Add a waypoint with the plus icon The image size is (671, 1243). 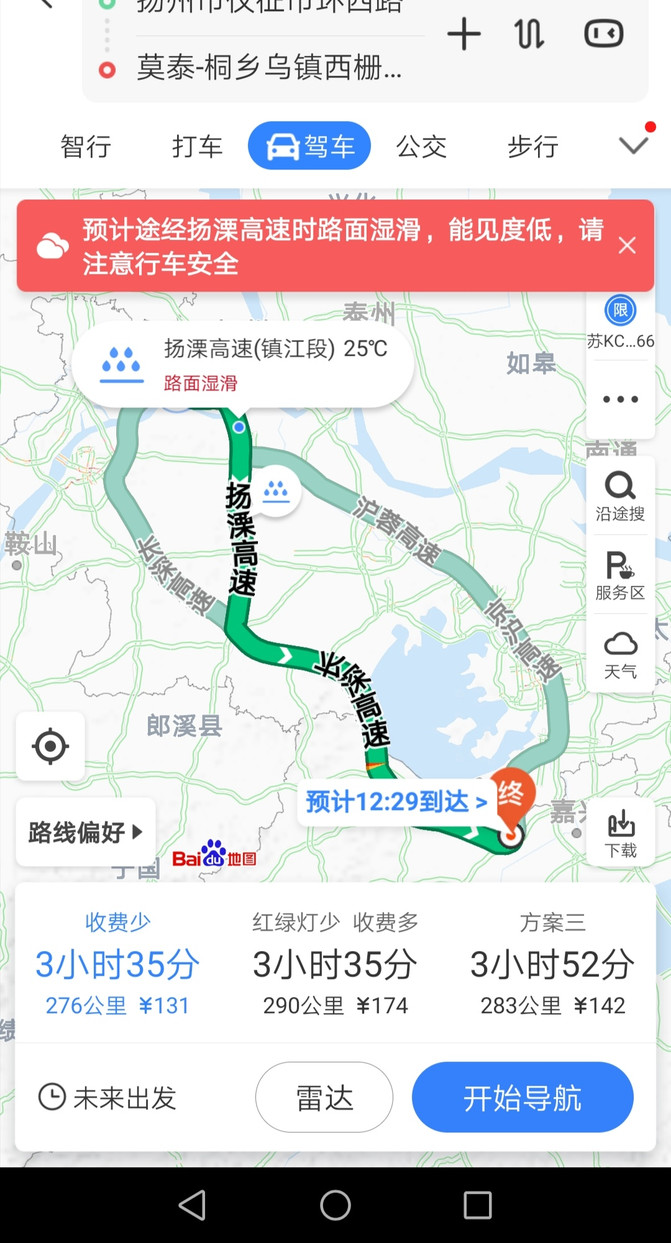coord(463,34)
